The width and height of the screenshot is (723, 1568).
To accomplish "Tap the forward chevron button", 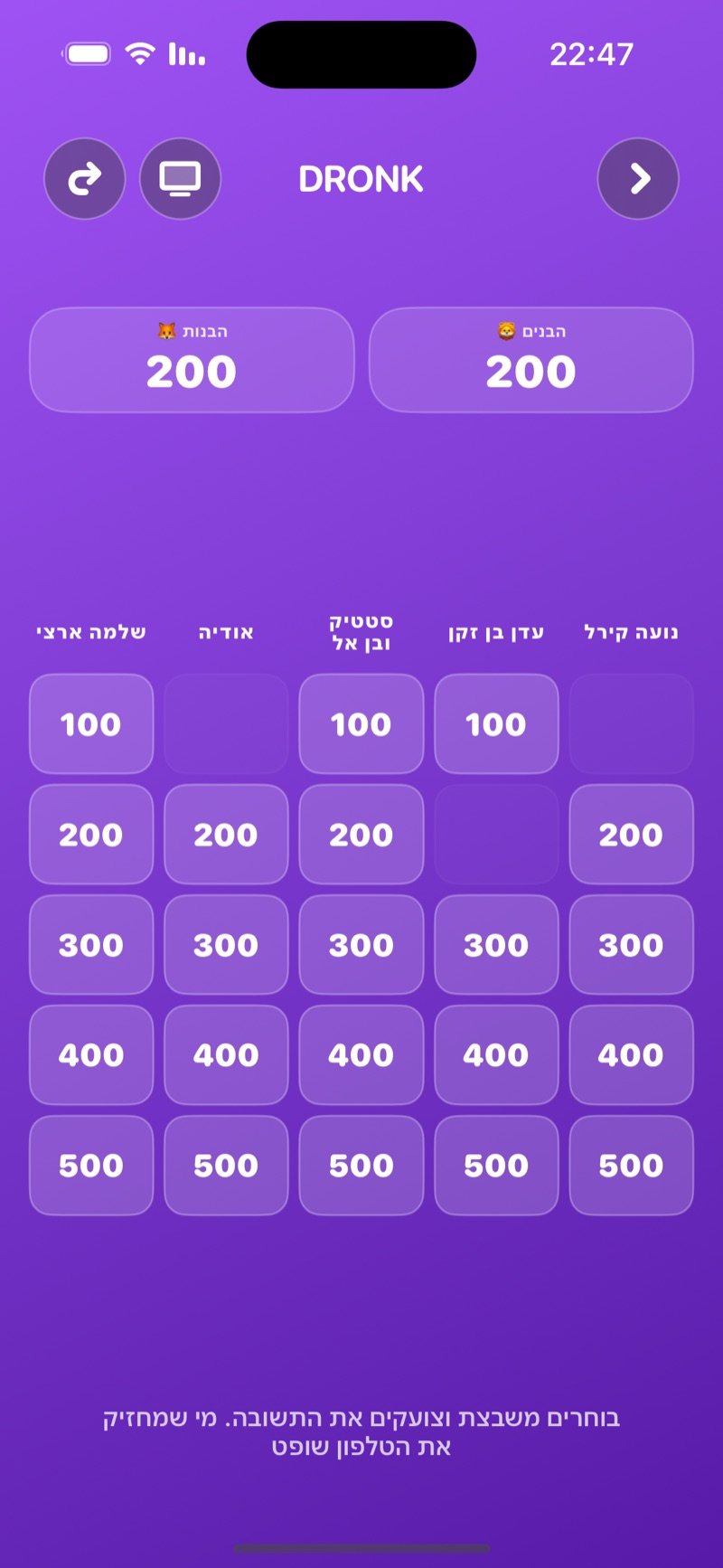I will click(x=638, y=178).
